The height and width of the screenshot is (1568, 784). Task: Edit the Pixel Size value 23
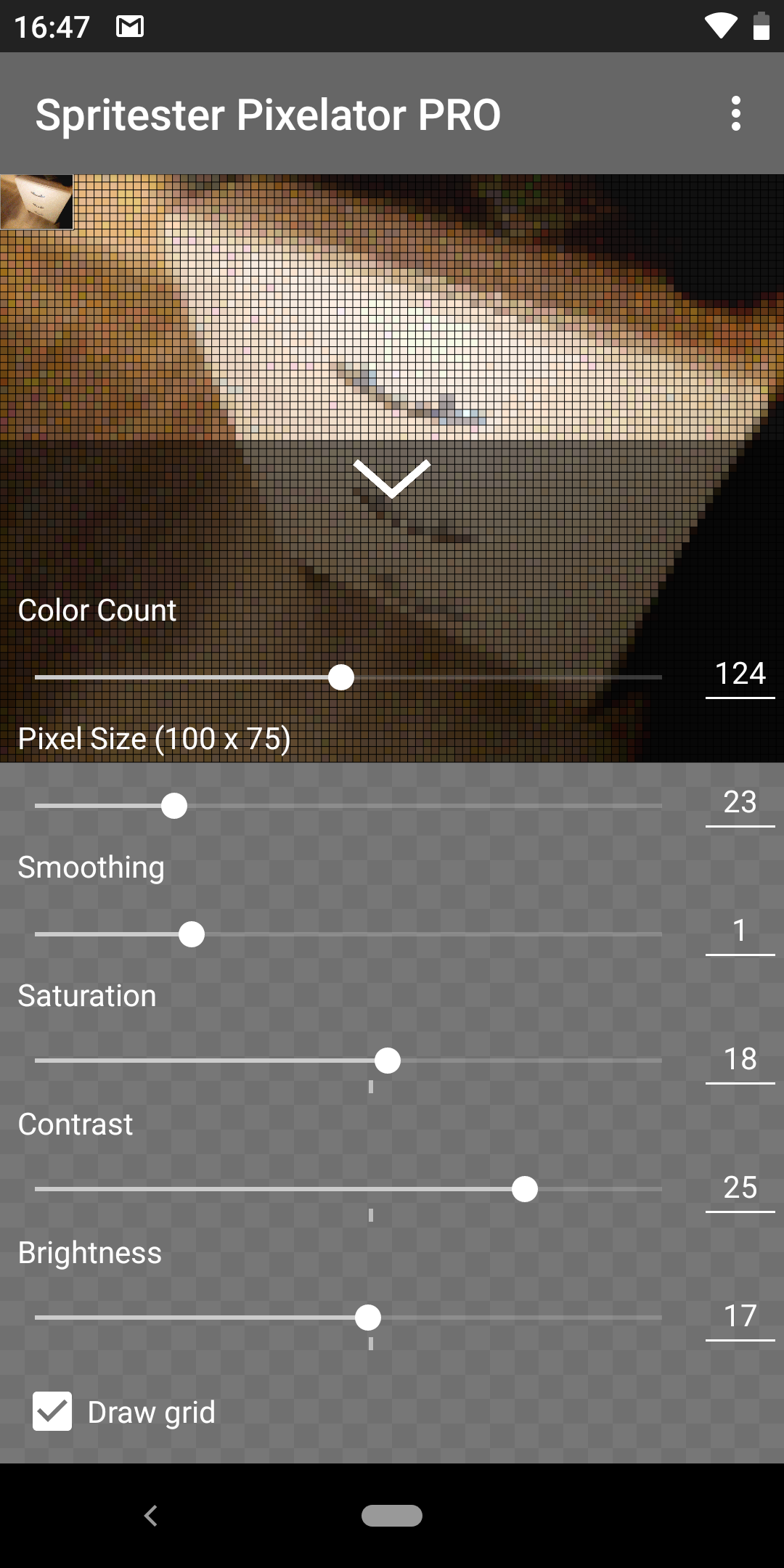pos(740,803)
